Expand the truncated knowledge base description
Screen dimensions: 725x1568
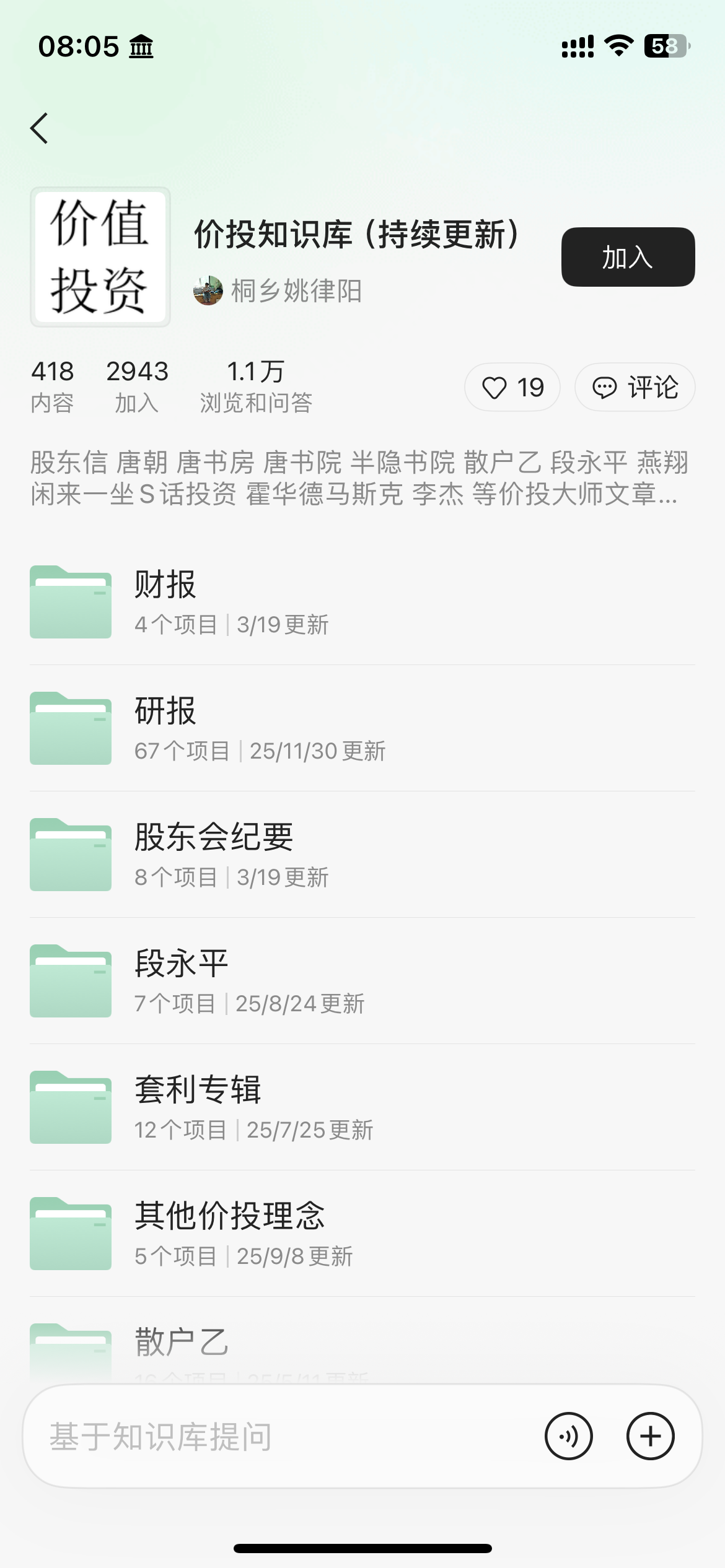click(667, 494)
